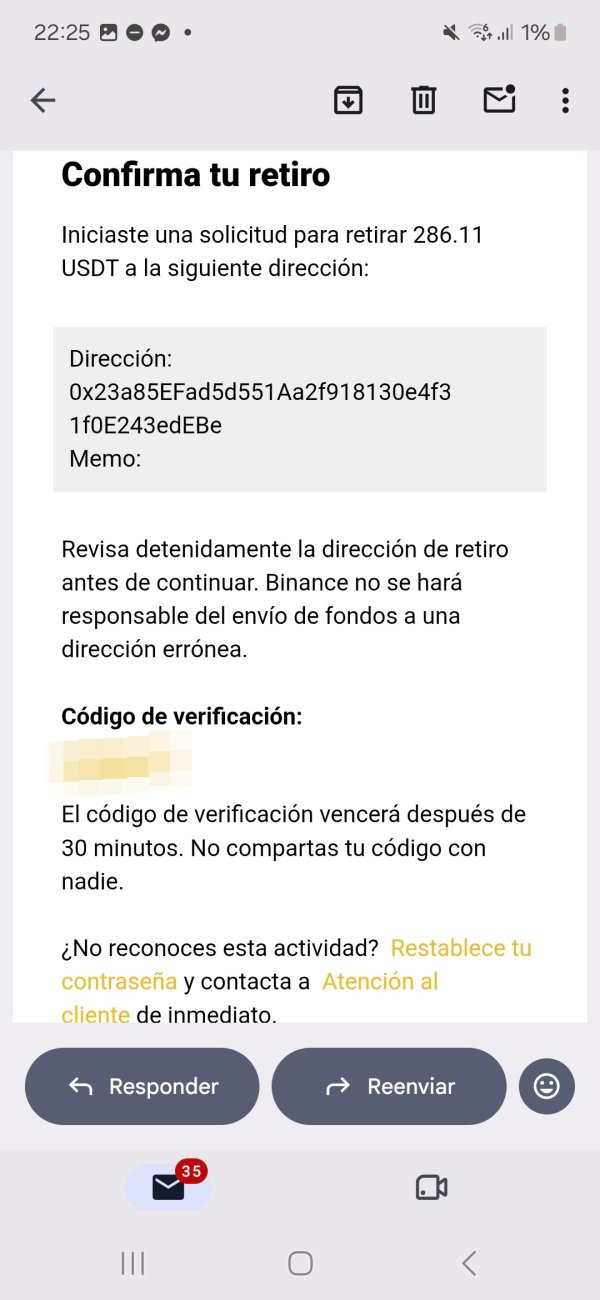Switch to the Mail tab
The image size is (600, 1300).
click(168, 1187)
